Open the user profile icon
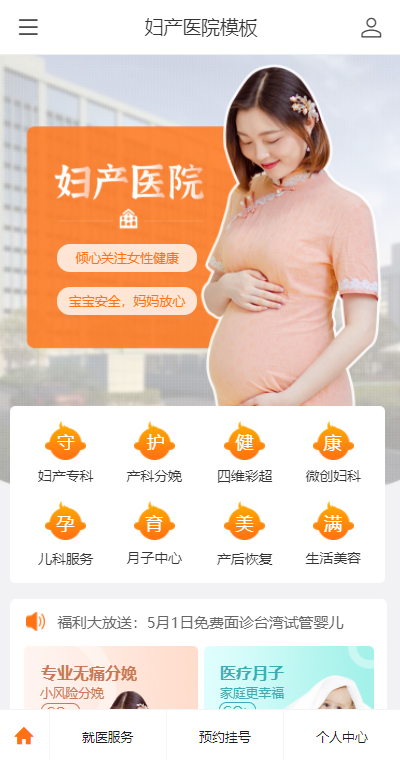 coord(371,27)
